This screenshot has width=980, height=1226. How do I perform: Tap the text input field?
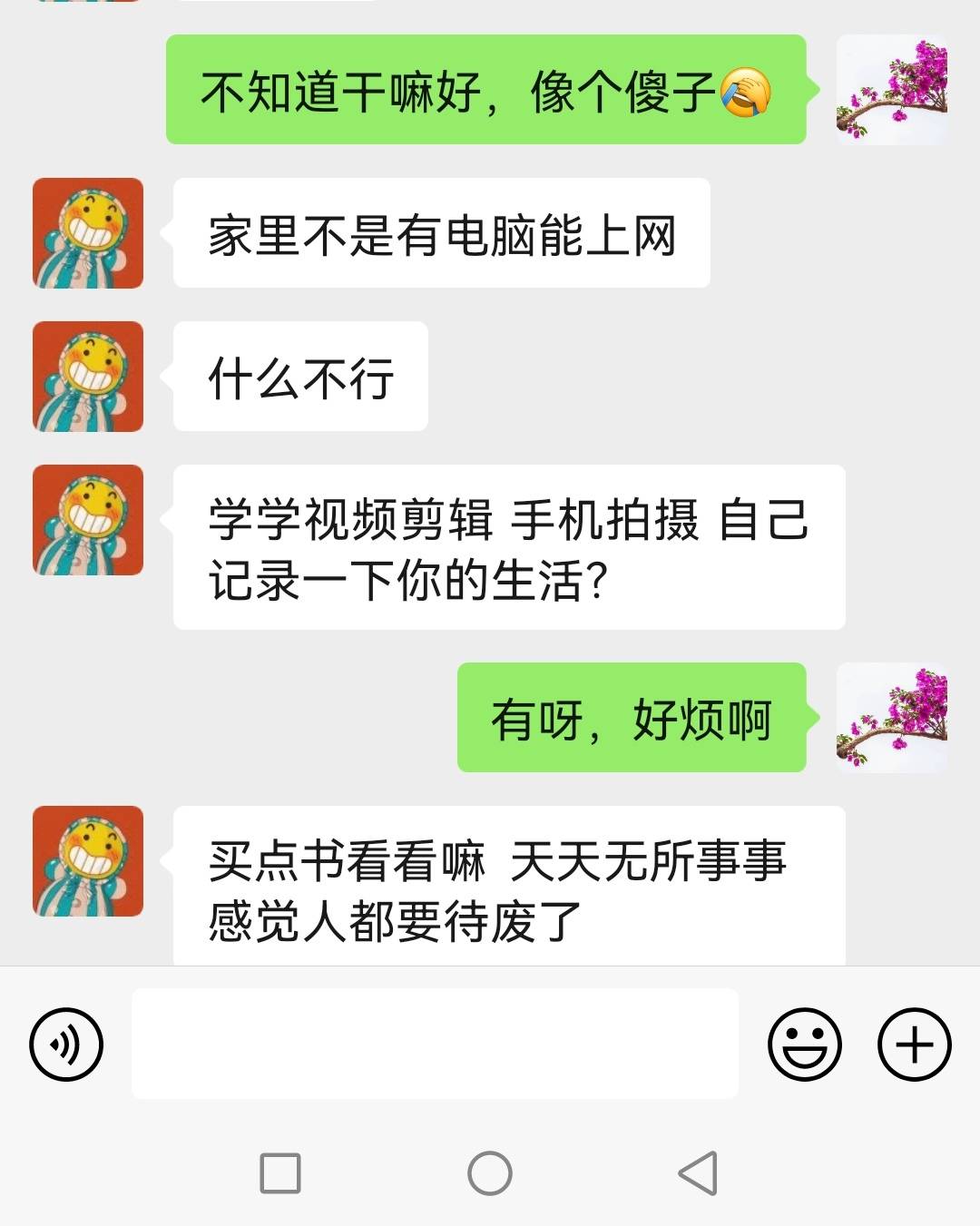436,1045
